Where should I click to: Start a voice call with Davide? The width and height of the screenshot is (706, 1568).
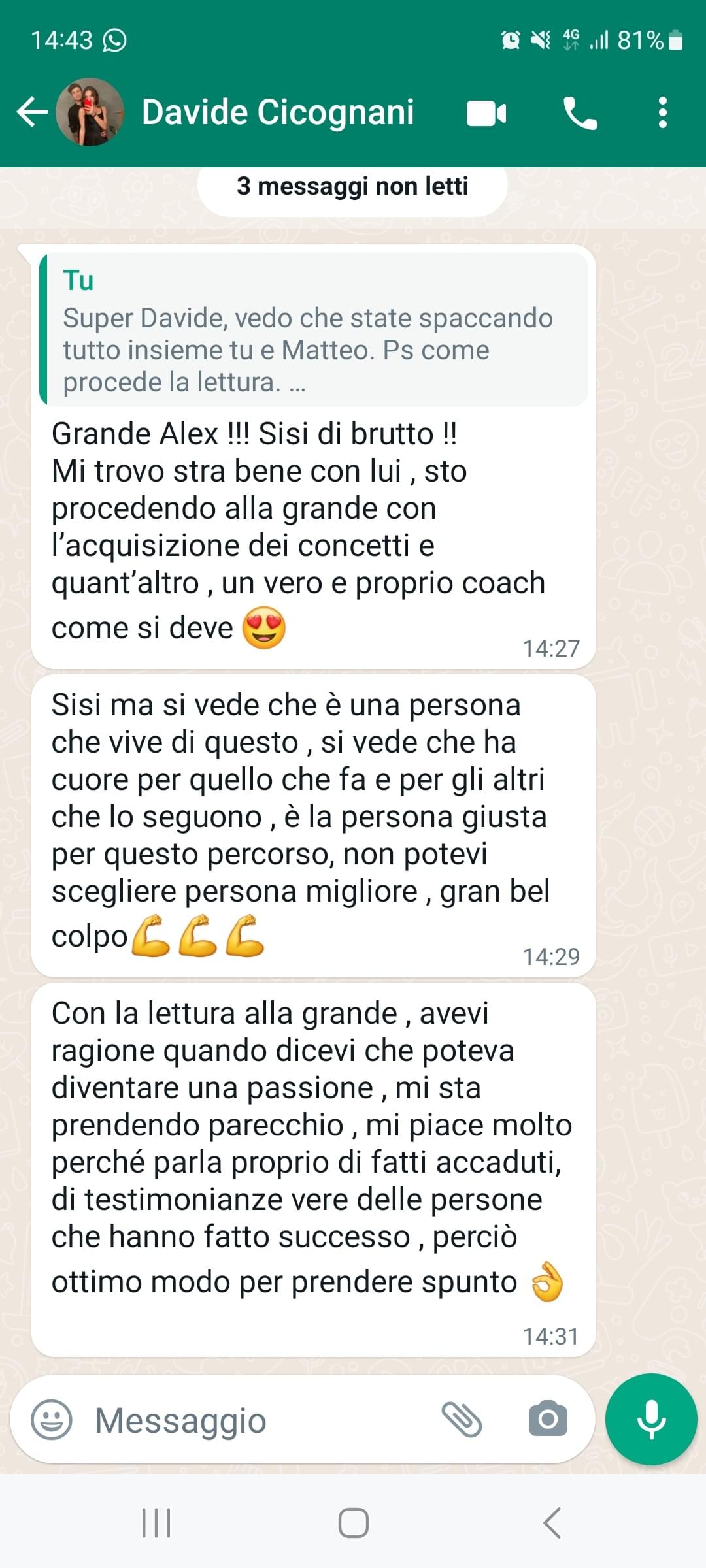pos(580,113)
